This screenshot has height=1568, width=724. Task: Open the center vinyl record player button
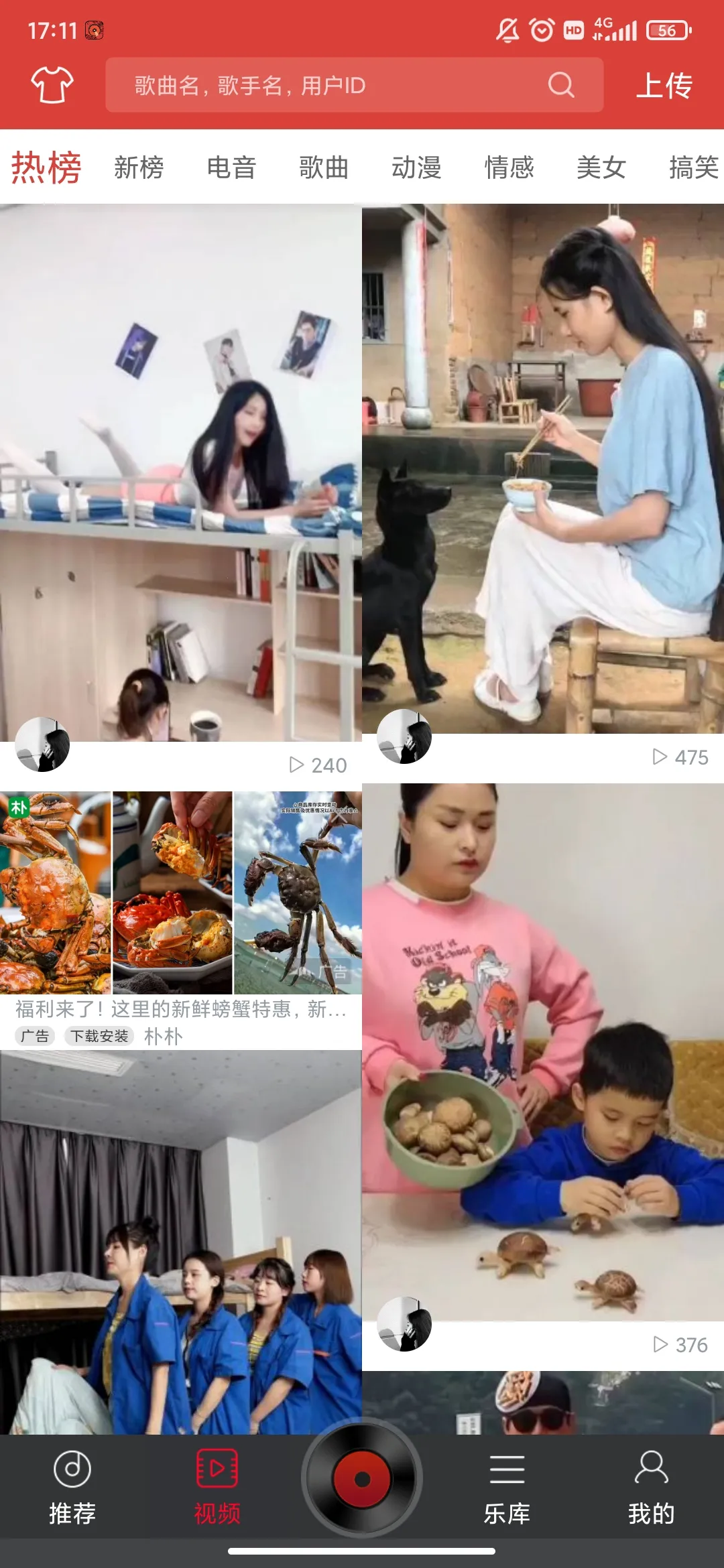(x=362, y=1479)
